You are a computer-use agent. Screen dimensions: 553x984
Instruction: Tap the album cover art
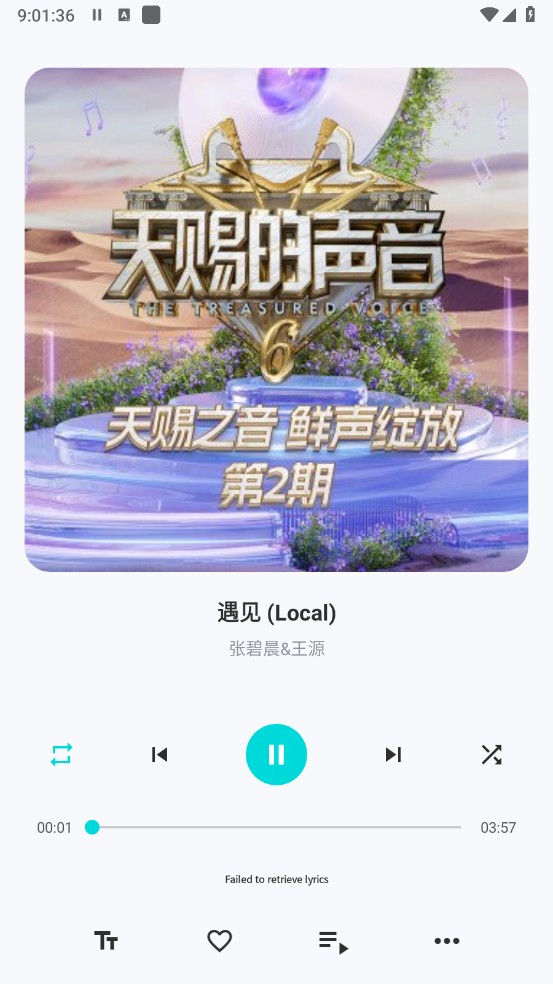[276, 319]
